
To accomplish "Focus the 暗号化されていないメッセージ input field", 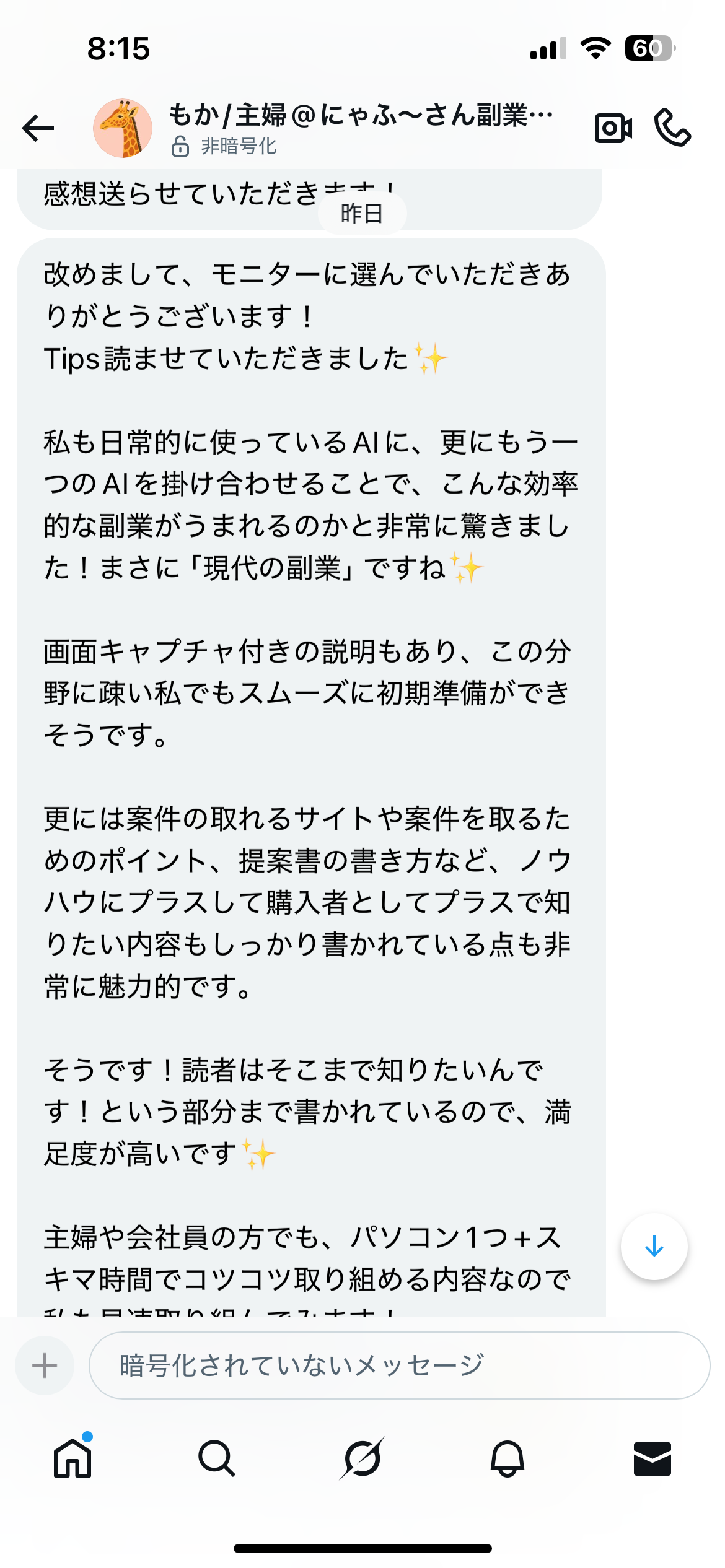I will (399, 1365).
